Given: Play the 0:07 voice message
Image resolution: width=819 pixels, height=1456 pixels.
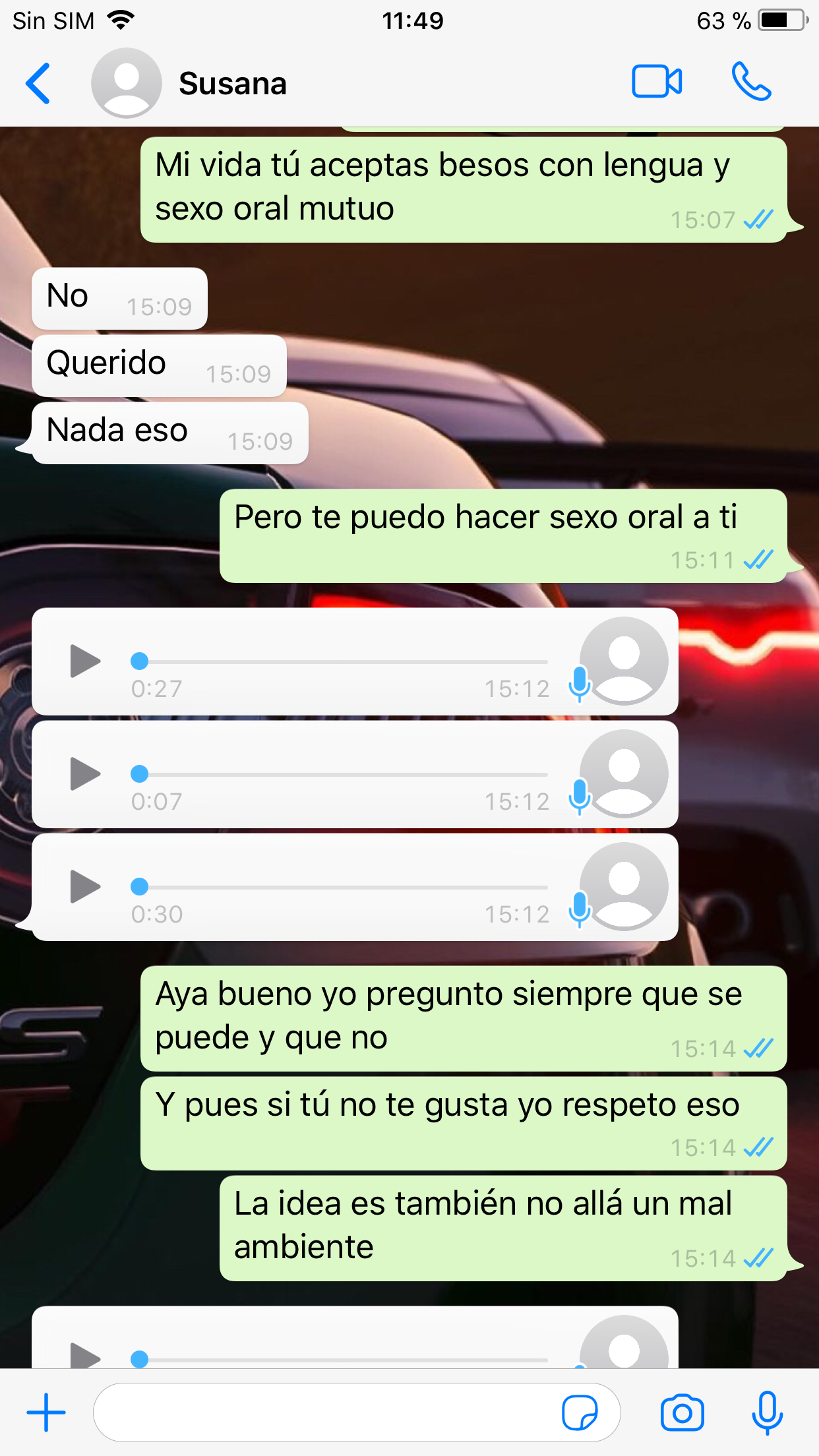Looking at the screenshot, I should (x=84, y=774).
